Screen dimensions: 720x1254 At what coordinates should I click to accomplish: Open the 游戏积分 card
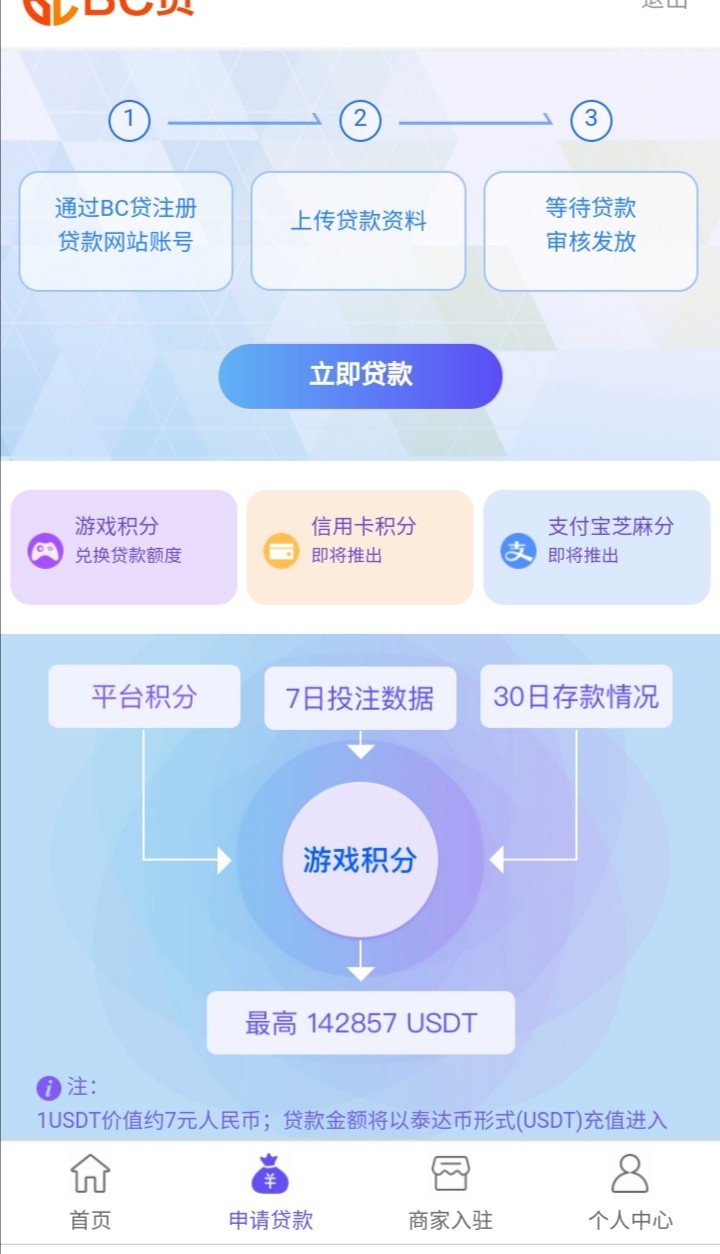[124, 547]
